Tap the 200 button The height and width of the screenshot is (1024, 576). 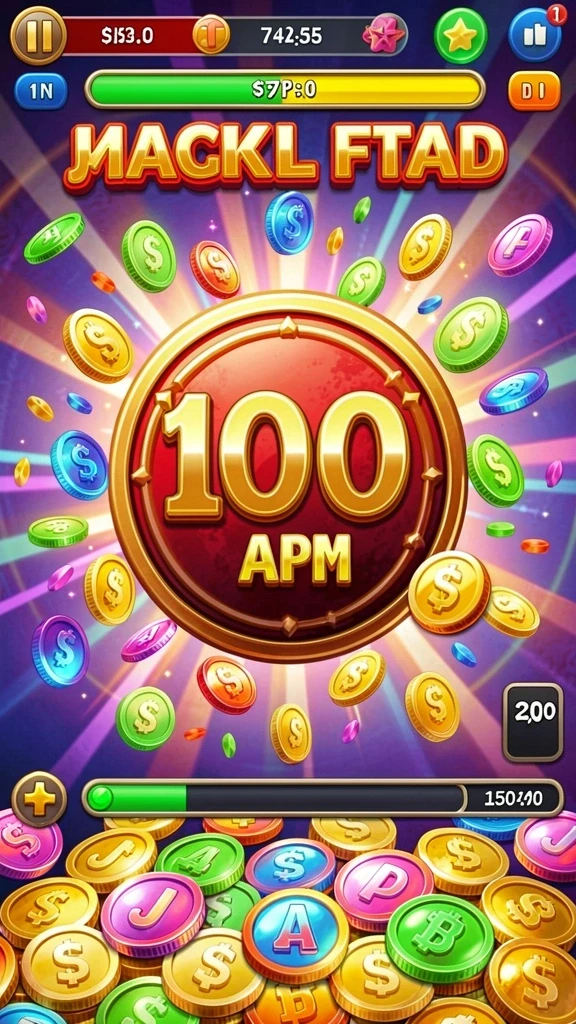click(x=533, y=722)
